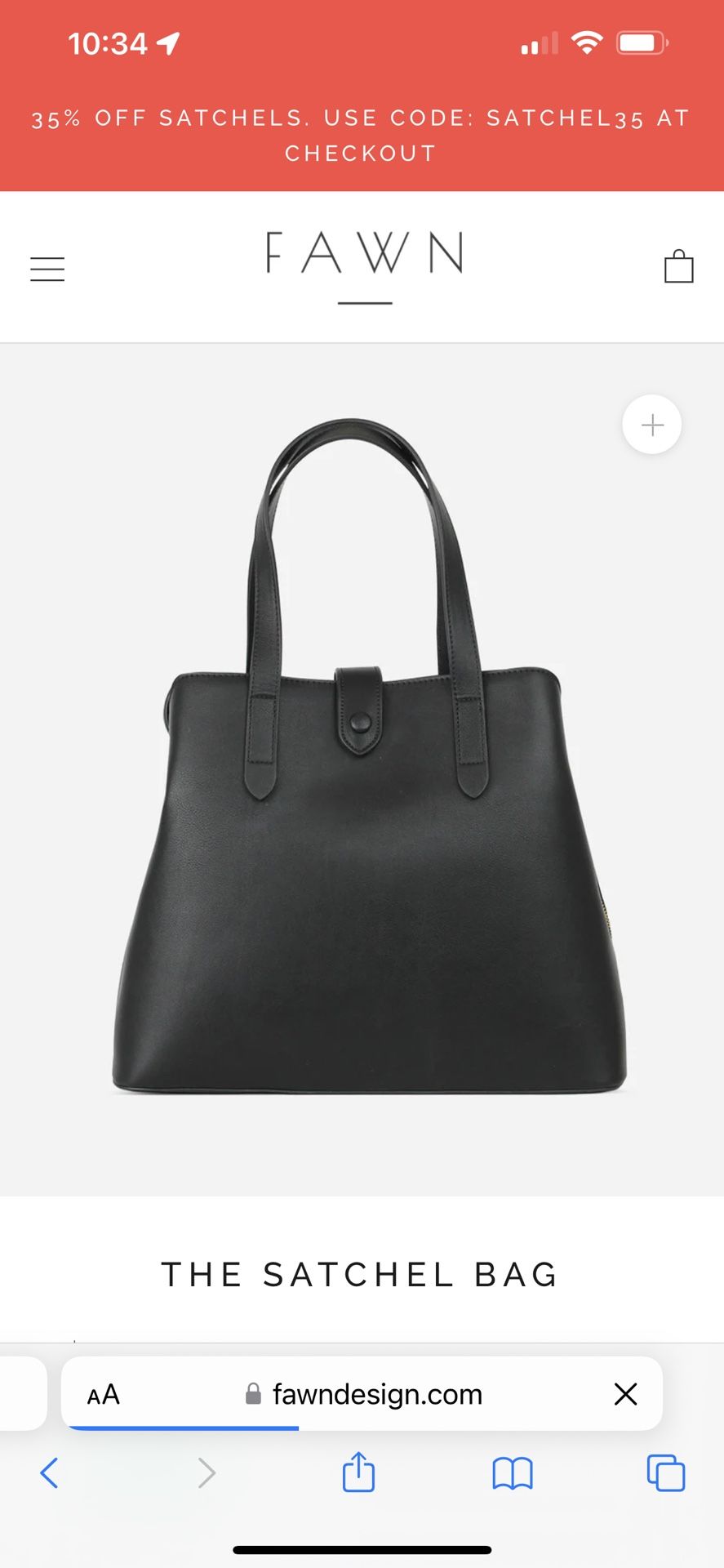The image size is (724, 1568).
Task: Stop loading the page
Action: [x=625, y=1394]
